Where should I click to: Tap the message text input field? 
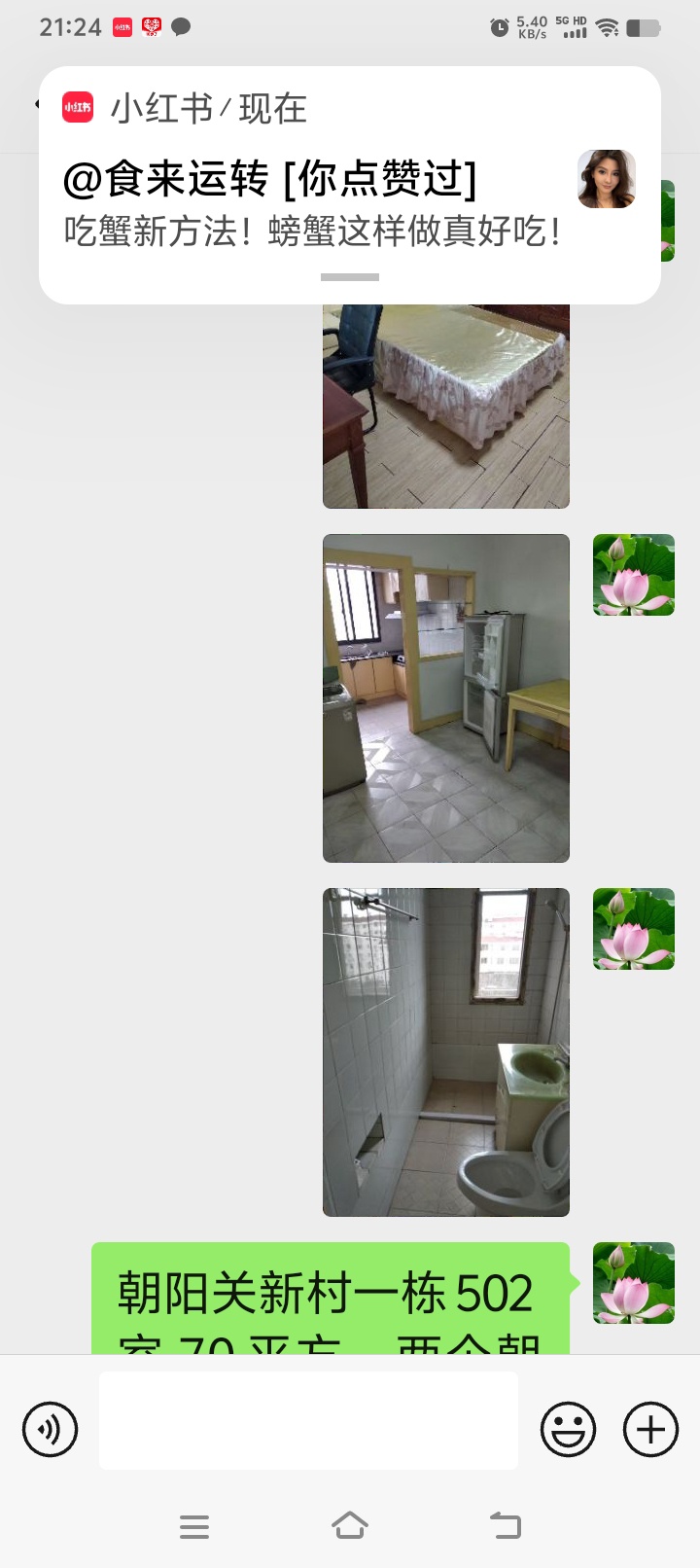(308, 1420)
